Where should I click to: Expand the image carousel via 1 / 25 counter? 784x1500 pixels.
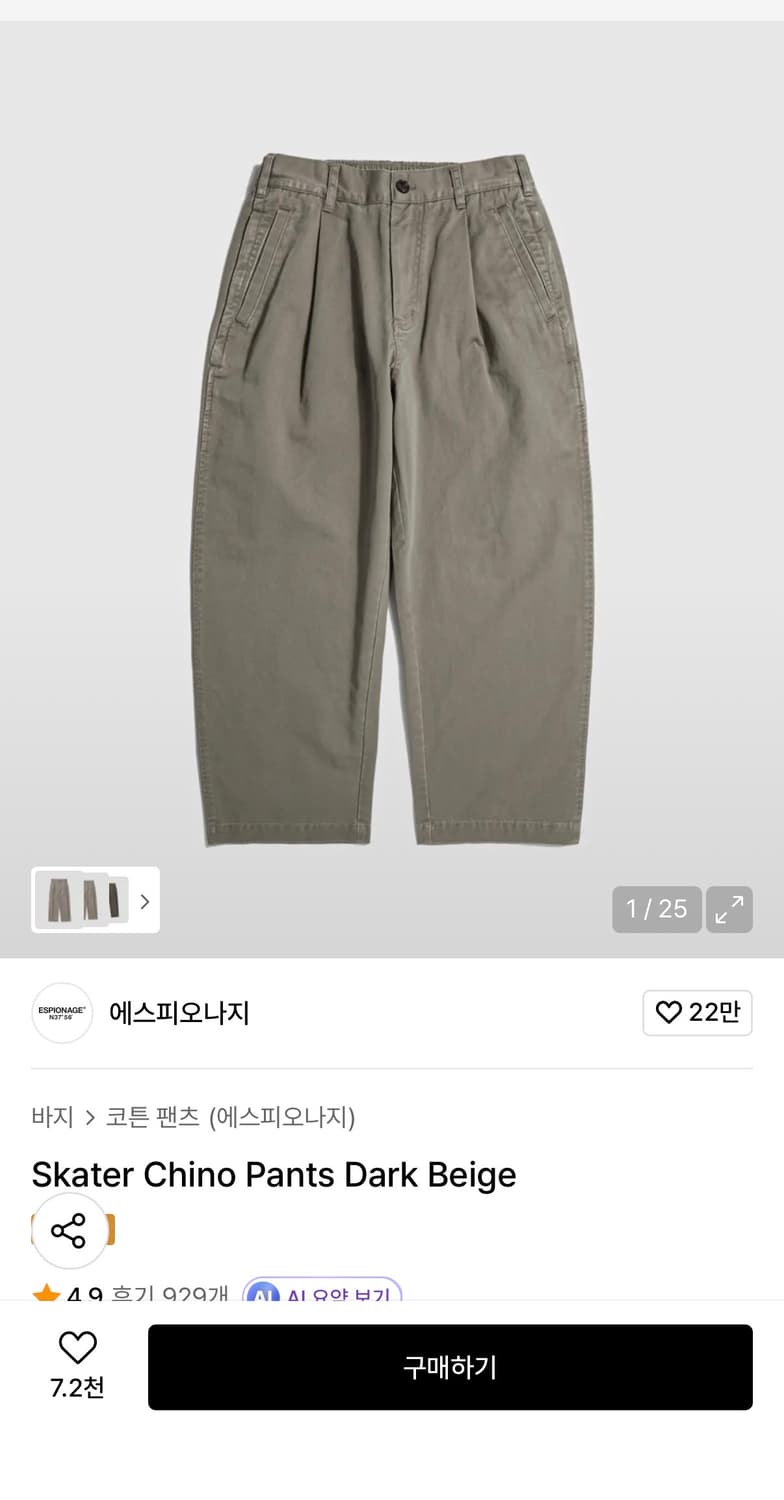coord(656,909)
